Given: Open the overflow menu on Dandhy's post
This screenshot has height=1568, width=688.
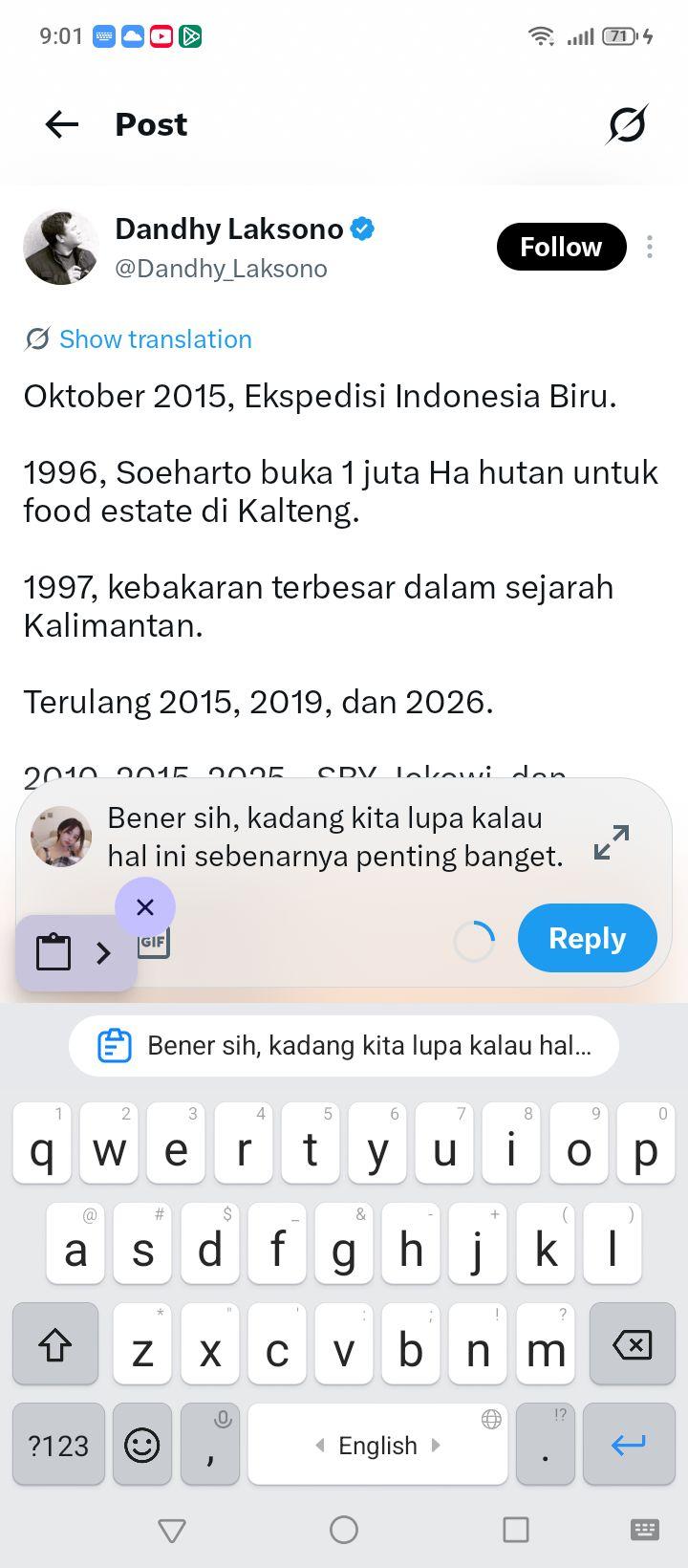Looking at the screenshot, I should tap(650, 247).
